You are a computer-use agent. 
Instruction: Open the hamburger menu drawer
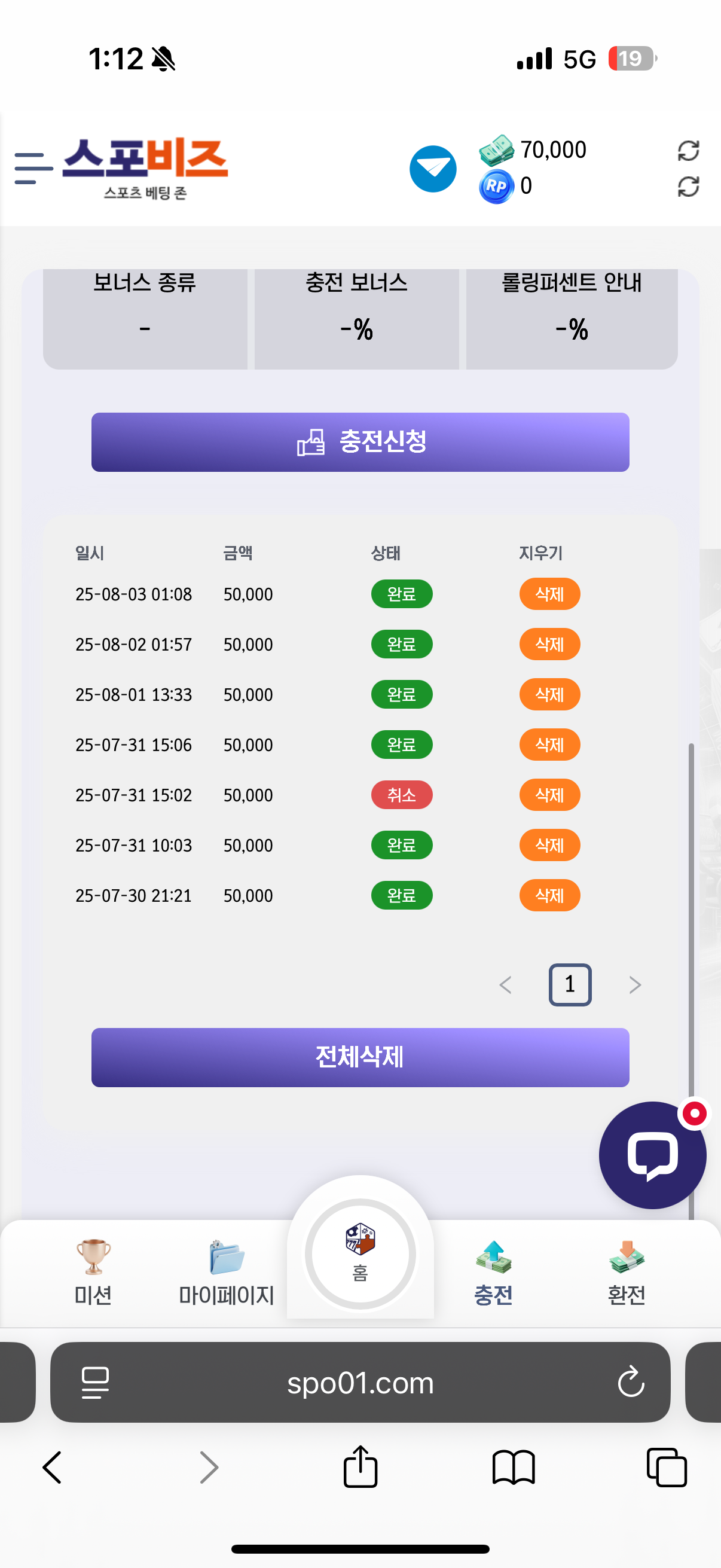click(x=33, y=169)
